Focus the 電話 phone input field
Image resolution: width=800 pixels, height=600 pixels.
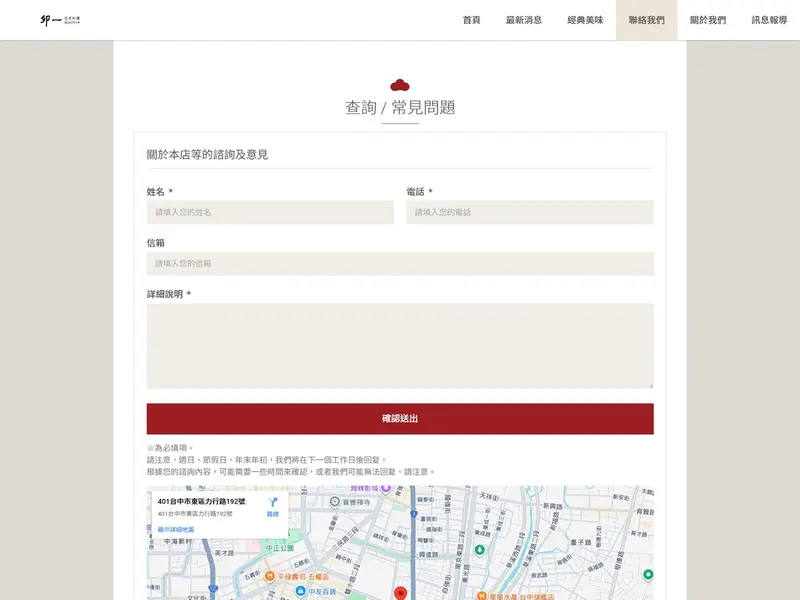click(x=529, y=212)
